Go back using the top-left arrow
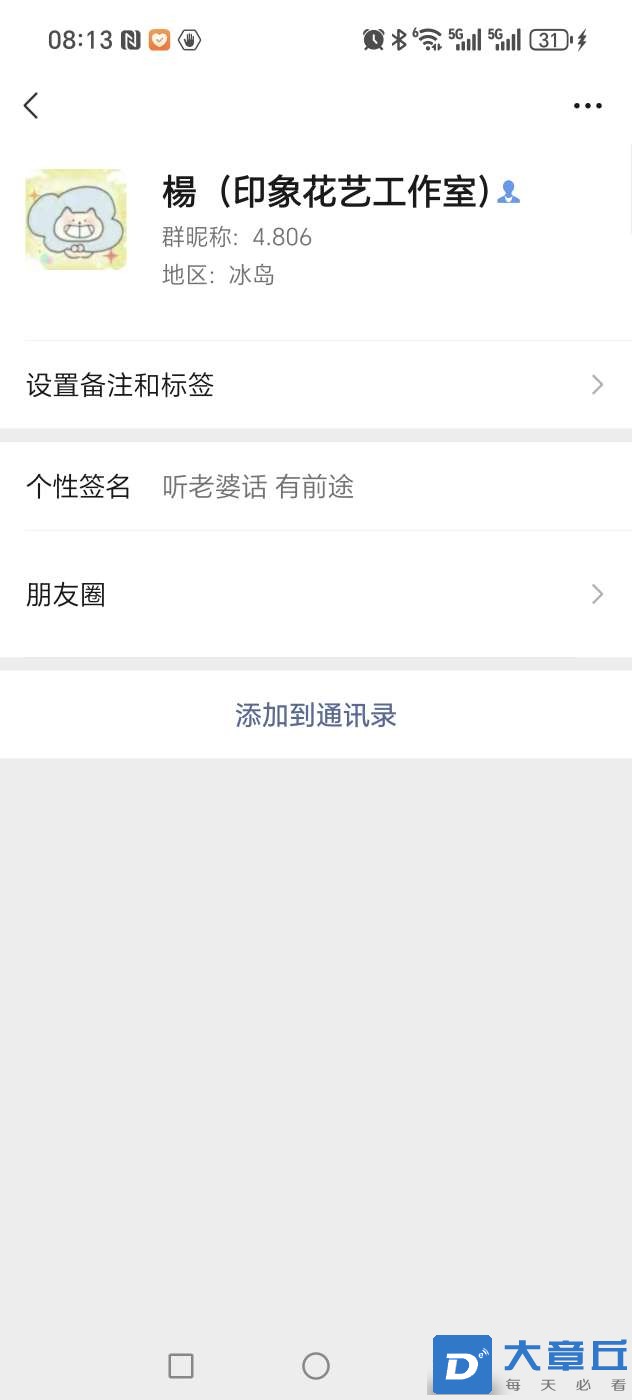This screenshot has height=1400, width=632. click(x=31, y=105)
